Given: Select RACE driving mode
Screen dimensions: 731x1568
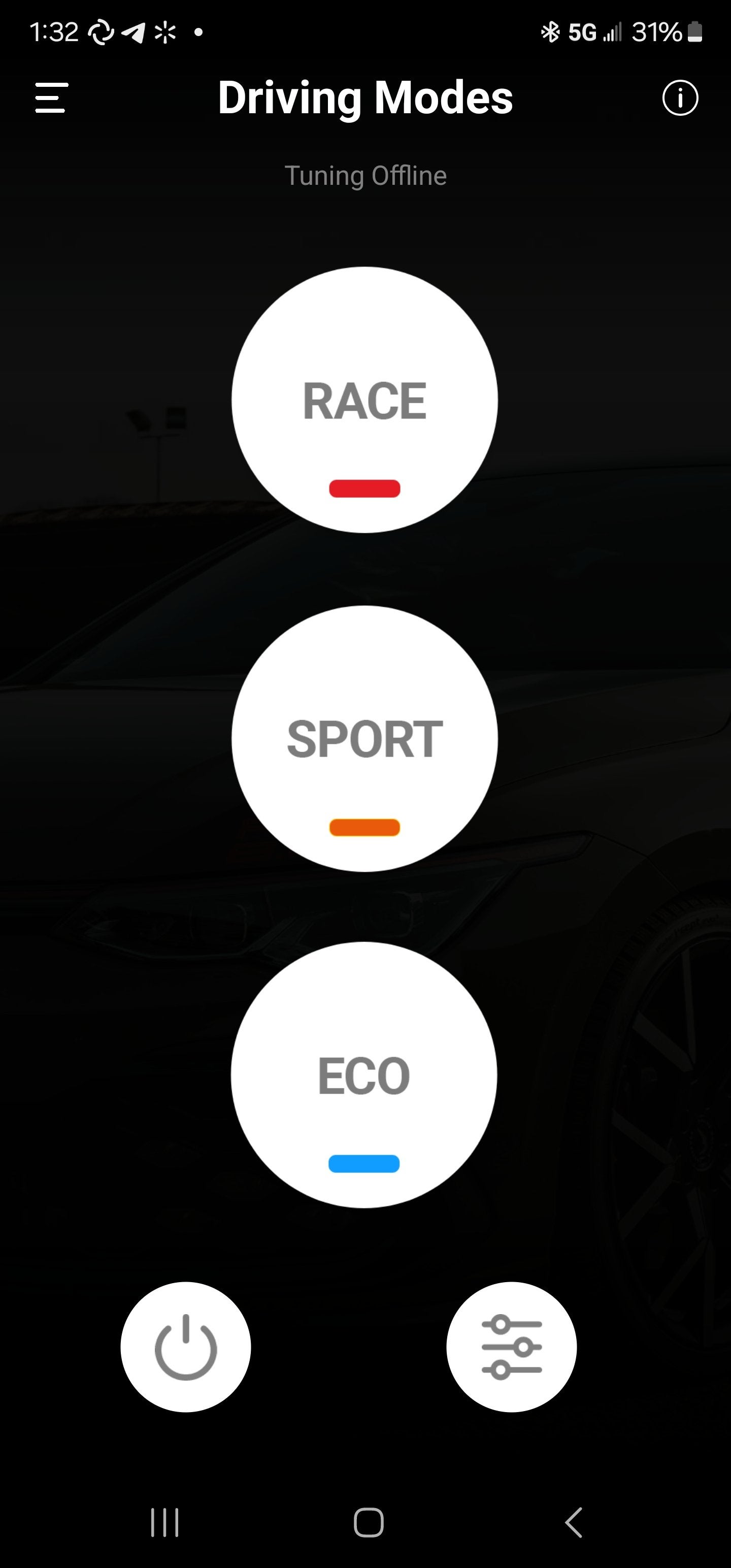Looking at the screenshot, I should tap(364, 400).
